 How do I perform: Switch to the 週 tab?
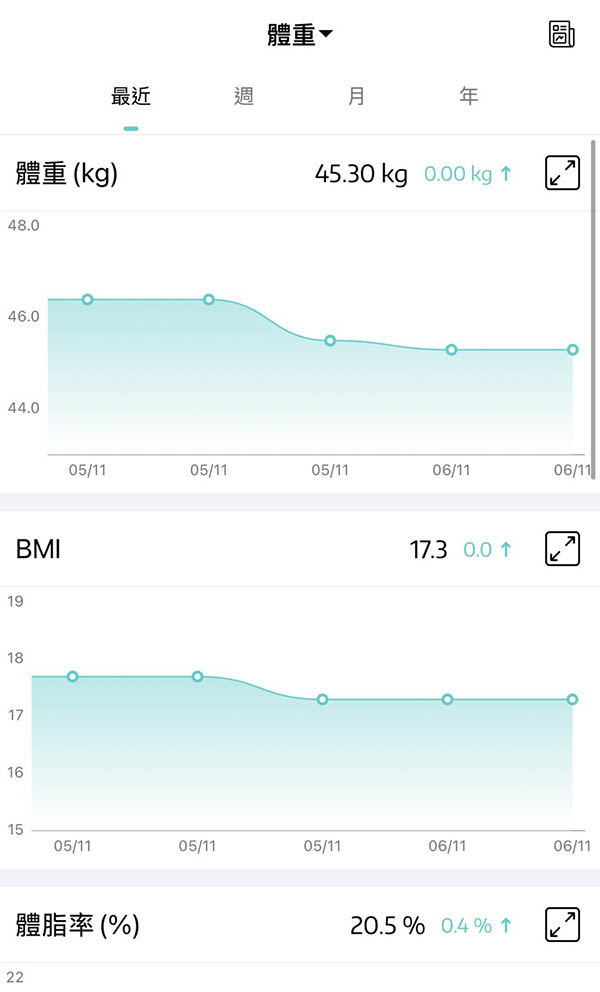coord(244,96)
